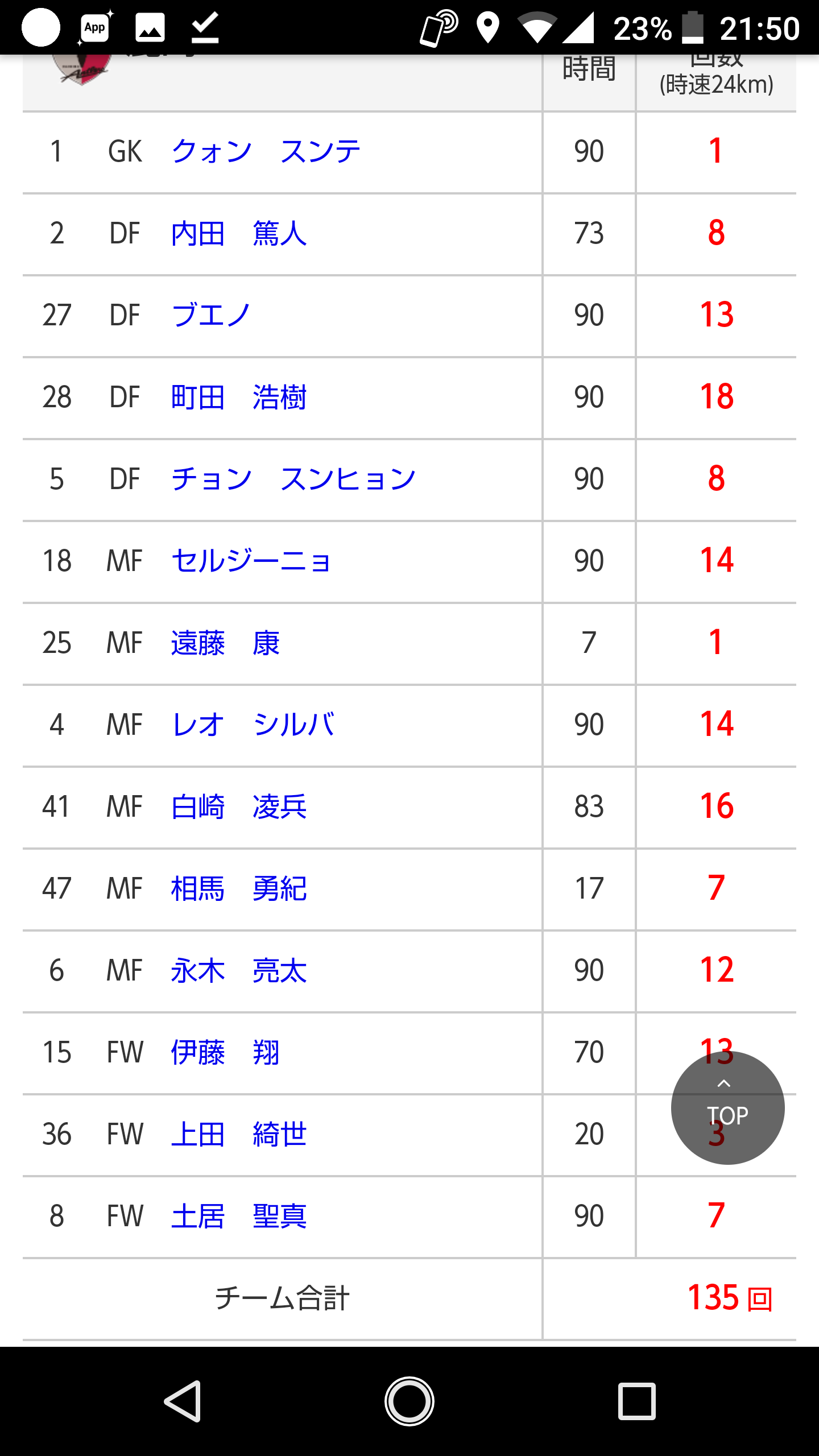This screenshot has height=1456, width=819.
Task: Open player link 相馬 勇紀
Action: point(239,888)
